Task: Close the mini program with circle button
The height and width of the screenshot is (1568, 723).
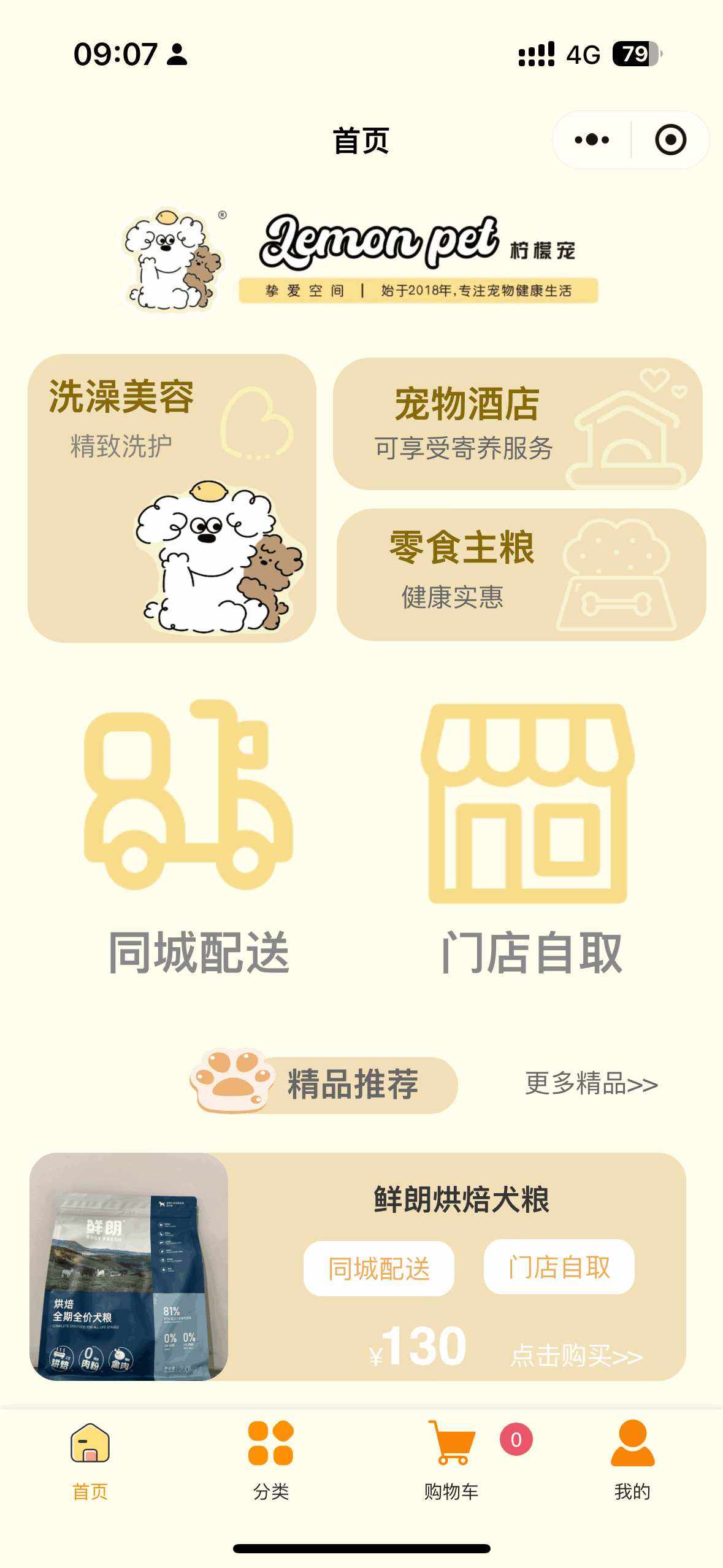Action: [670, 140]
